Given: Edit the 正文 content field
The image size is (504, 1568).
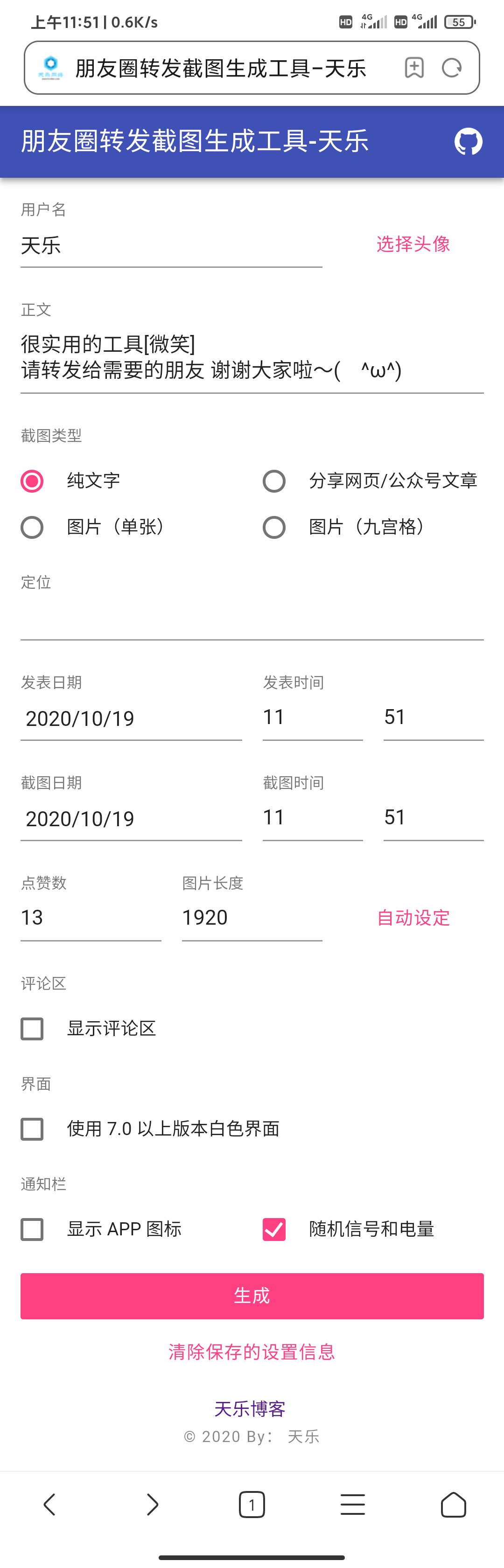Looking at the screenshot, I should coord(252,357).
